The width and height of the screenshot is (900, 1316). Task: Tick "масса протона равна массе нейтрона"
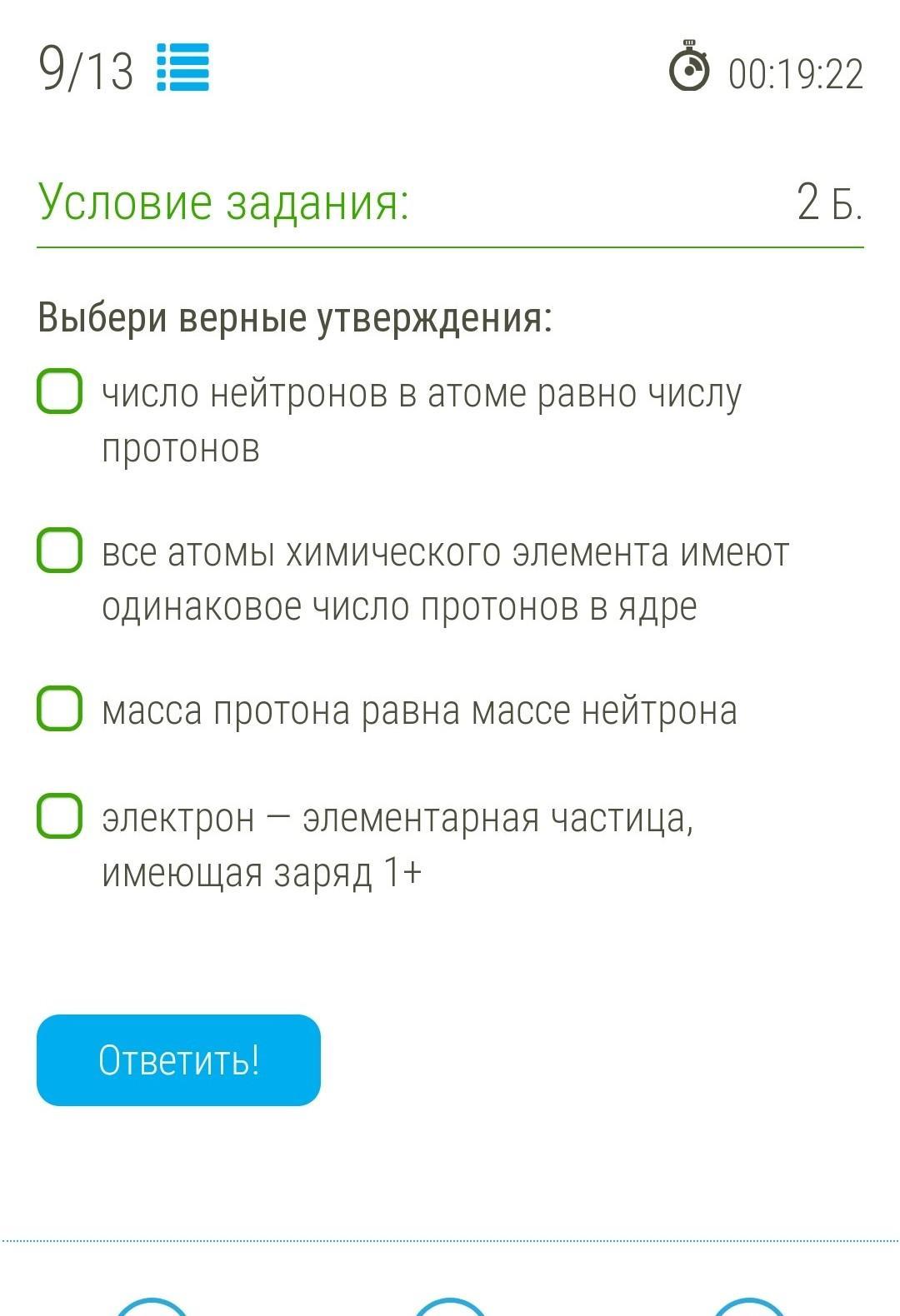(x=60, y=709)
